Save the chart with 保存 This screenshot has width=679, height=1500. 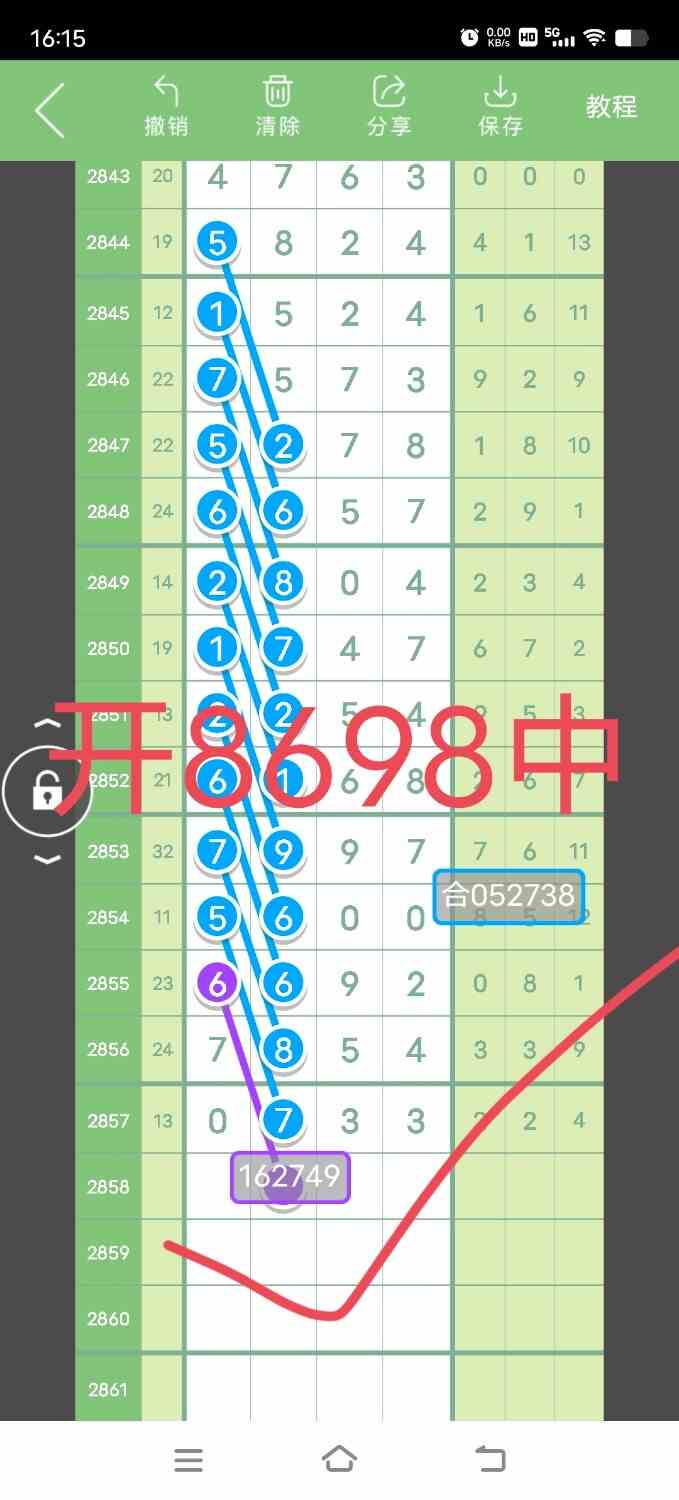tap(500, 108)
